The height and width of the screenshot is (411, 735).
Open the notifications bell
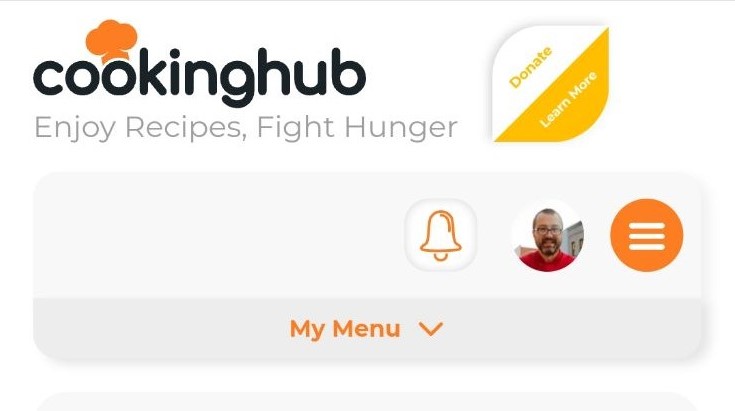click(441, 236)
